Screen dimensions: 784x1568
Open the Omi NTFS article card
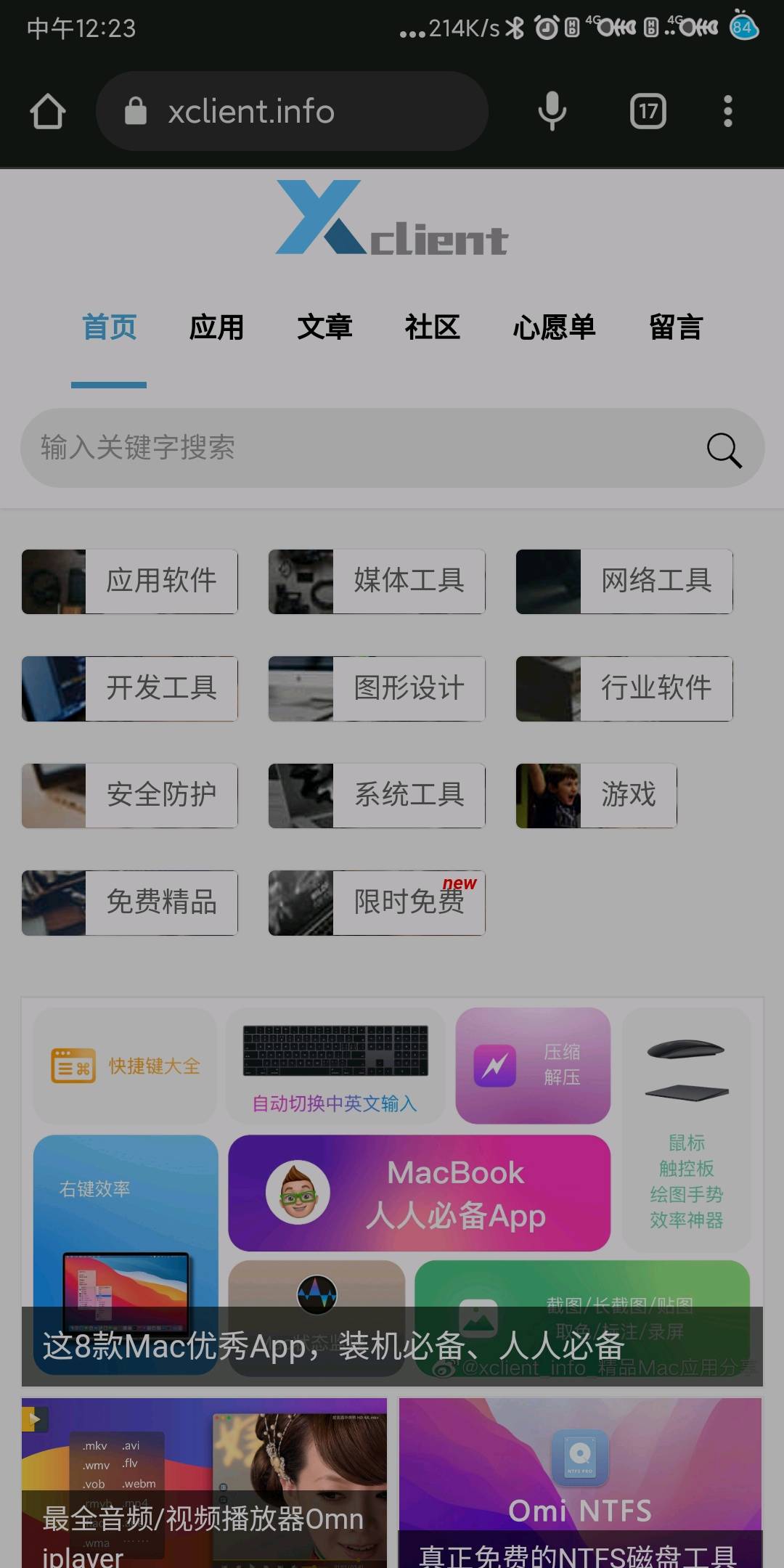580,1481
